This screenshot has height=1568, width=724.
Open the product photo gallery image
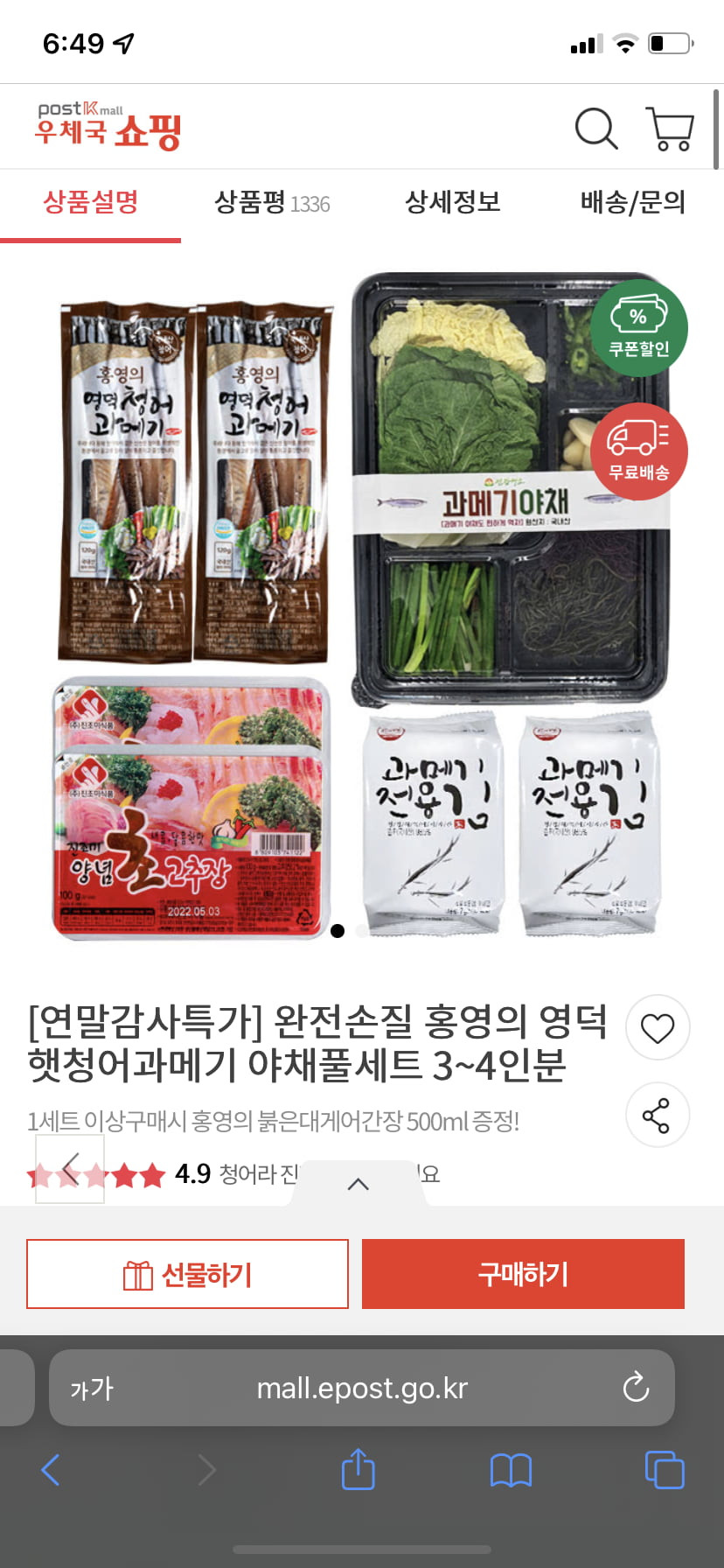point(361,605)
